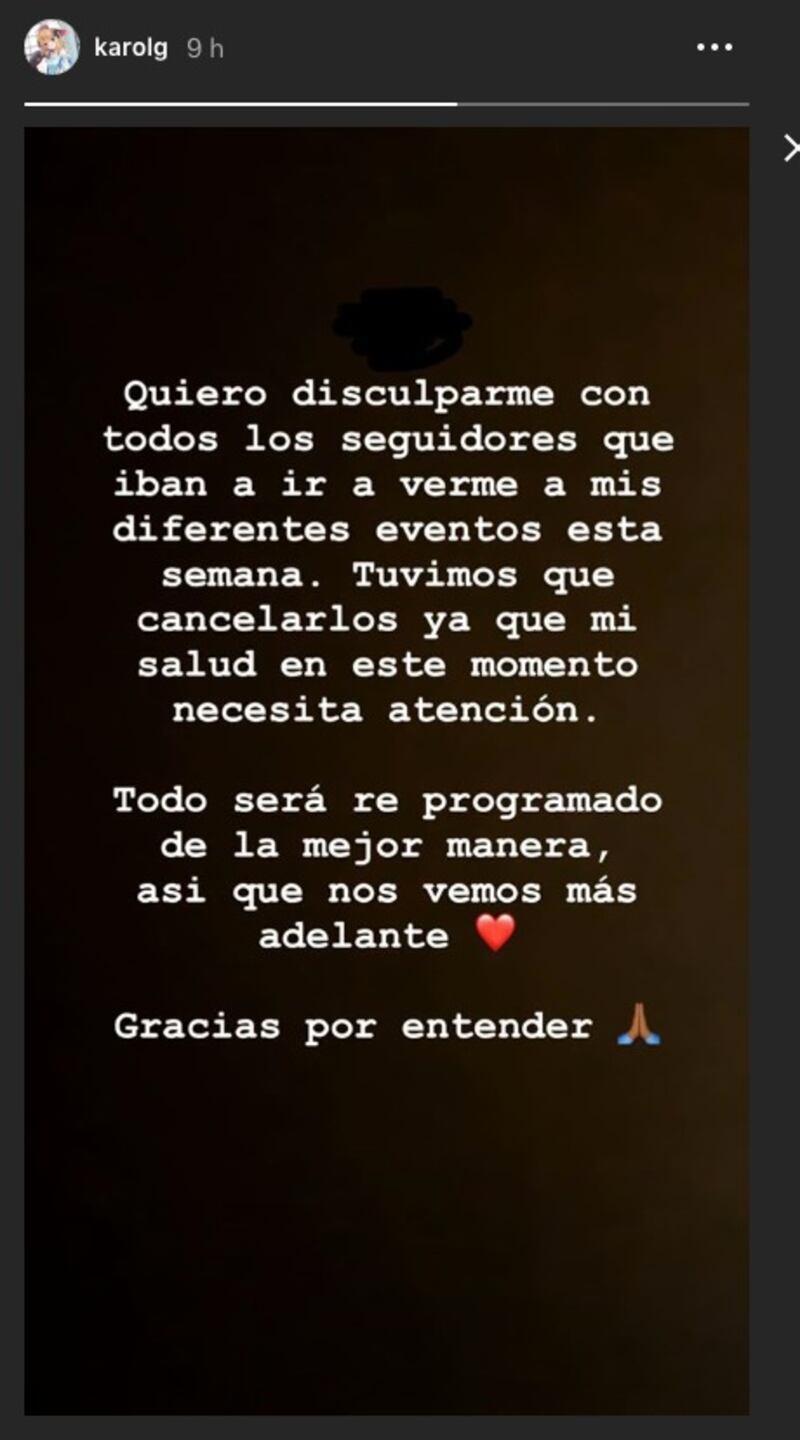Open the three-dot story options menu
This screenshot has width=800, height=1440.
[714, 47]
